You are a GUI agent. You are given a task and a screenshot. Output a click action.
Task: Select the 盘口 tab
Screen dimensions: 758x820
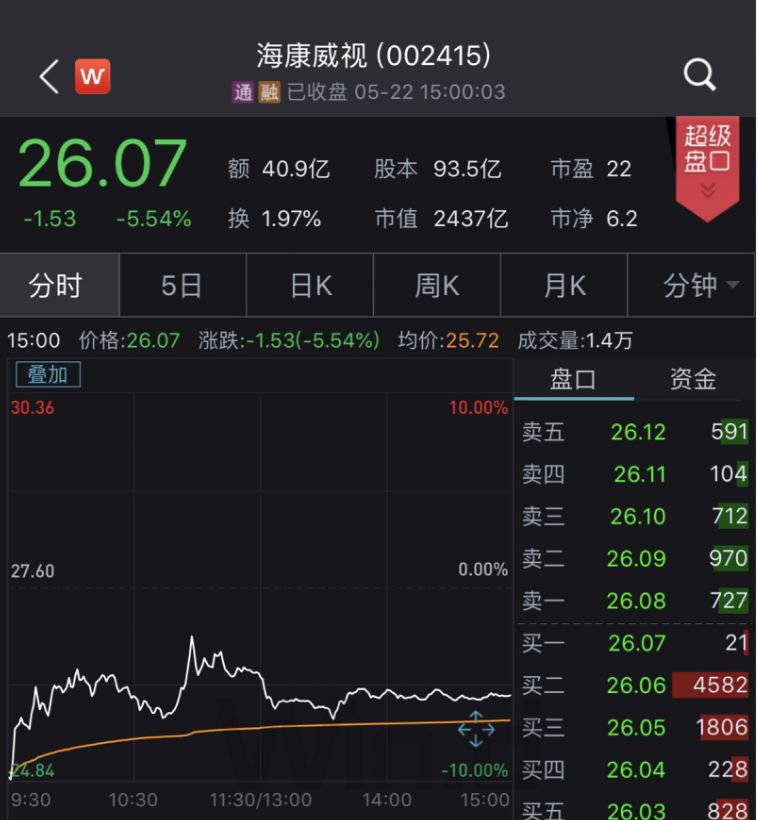(573, 379)
